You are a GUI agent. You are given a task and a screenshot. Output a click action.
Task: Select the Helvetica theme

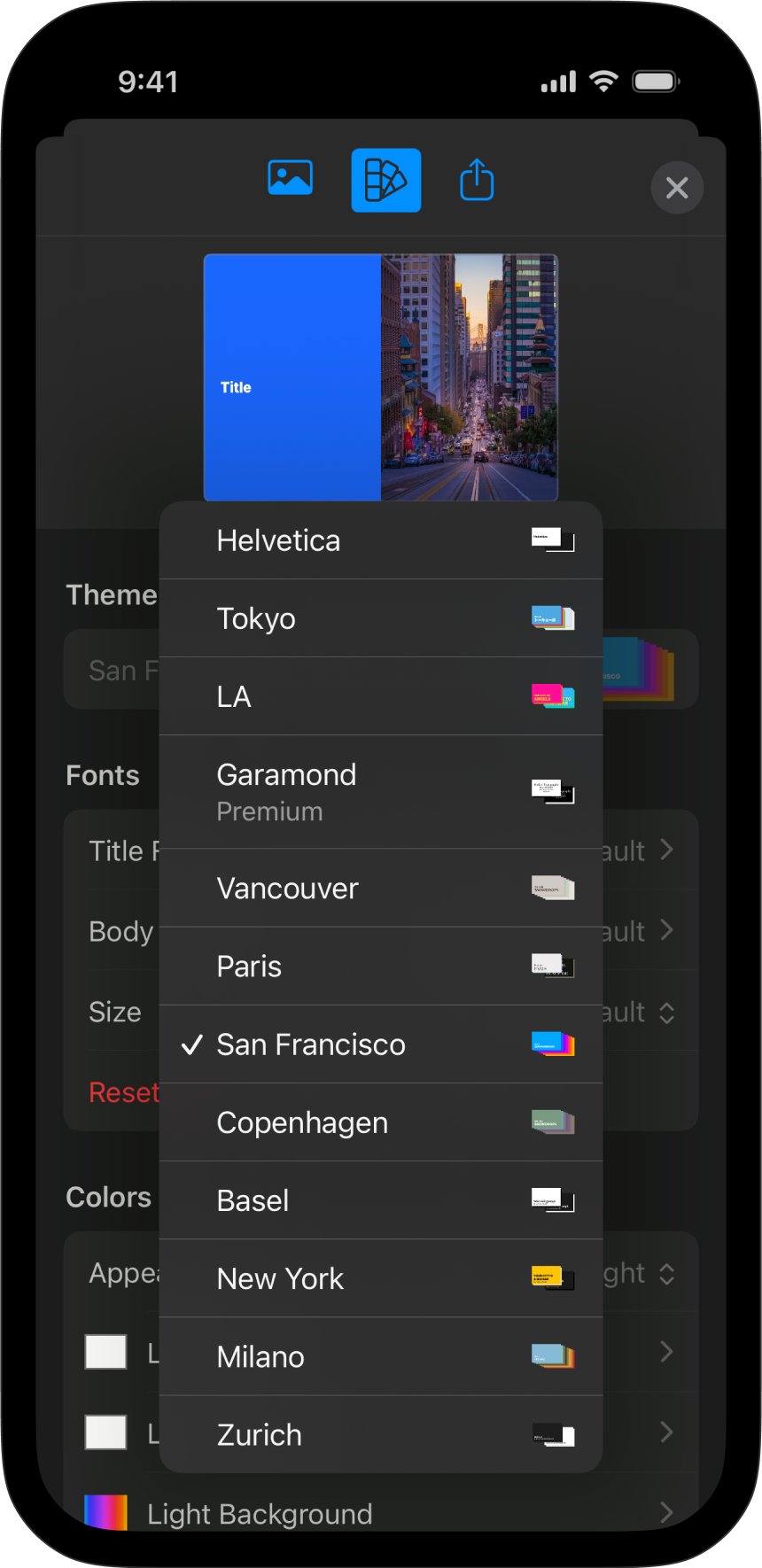click(381, 540)
